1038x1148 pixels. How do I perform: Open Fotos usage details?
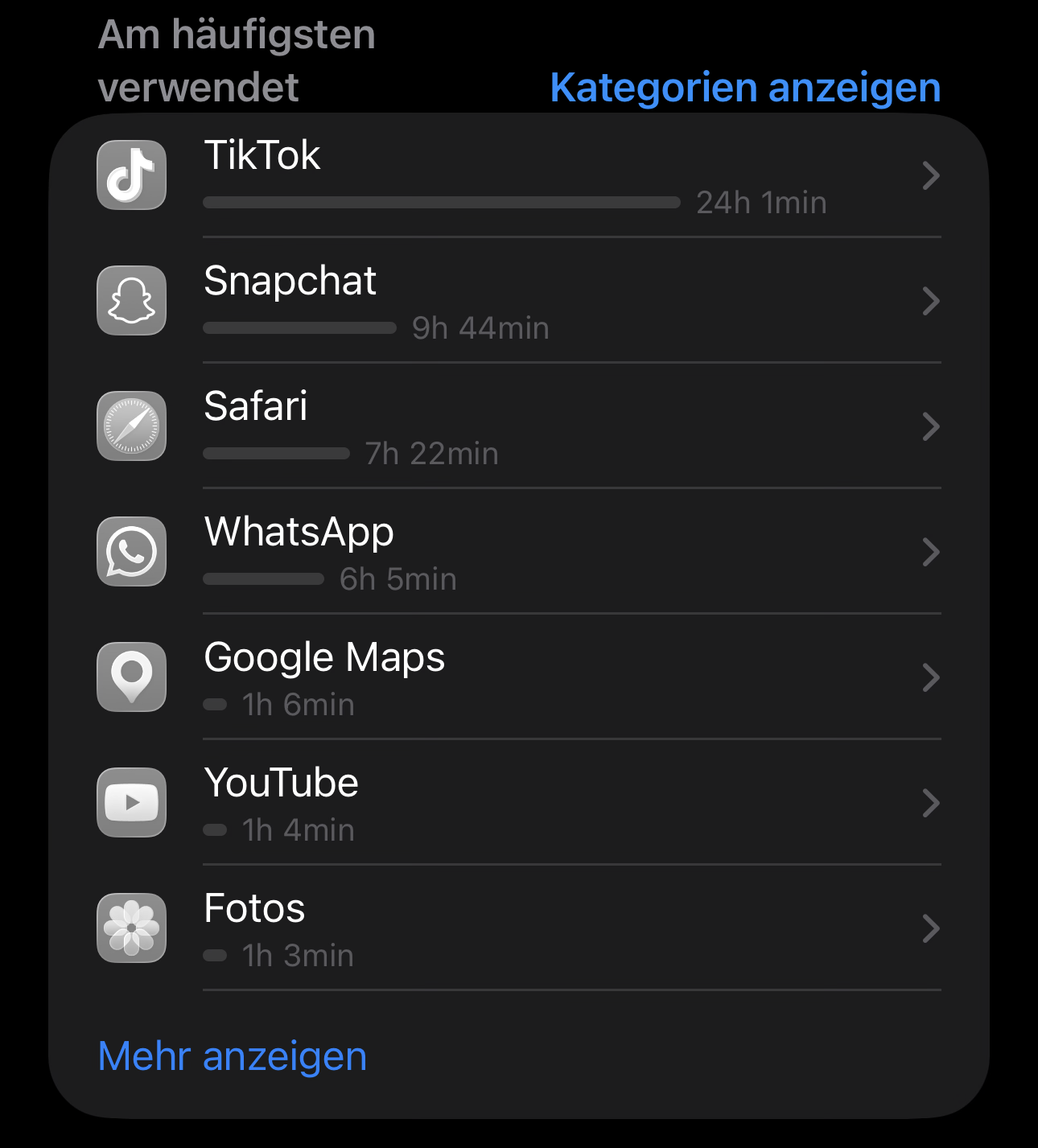(518, 929)
